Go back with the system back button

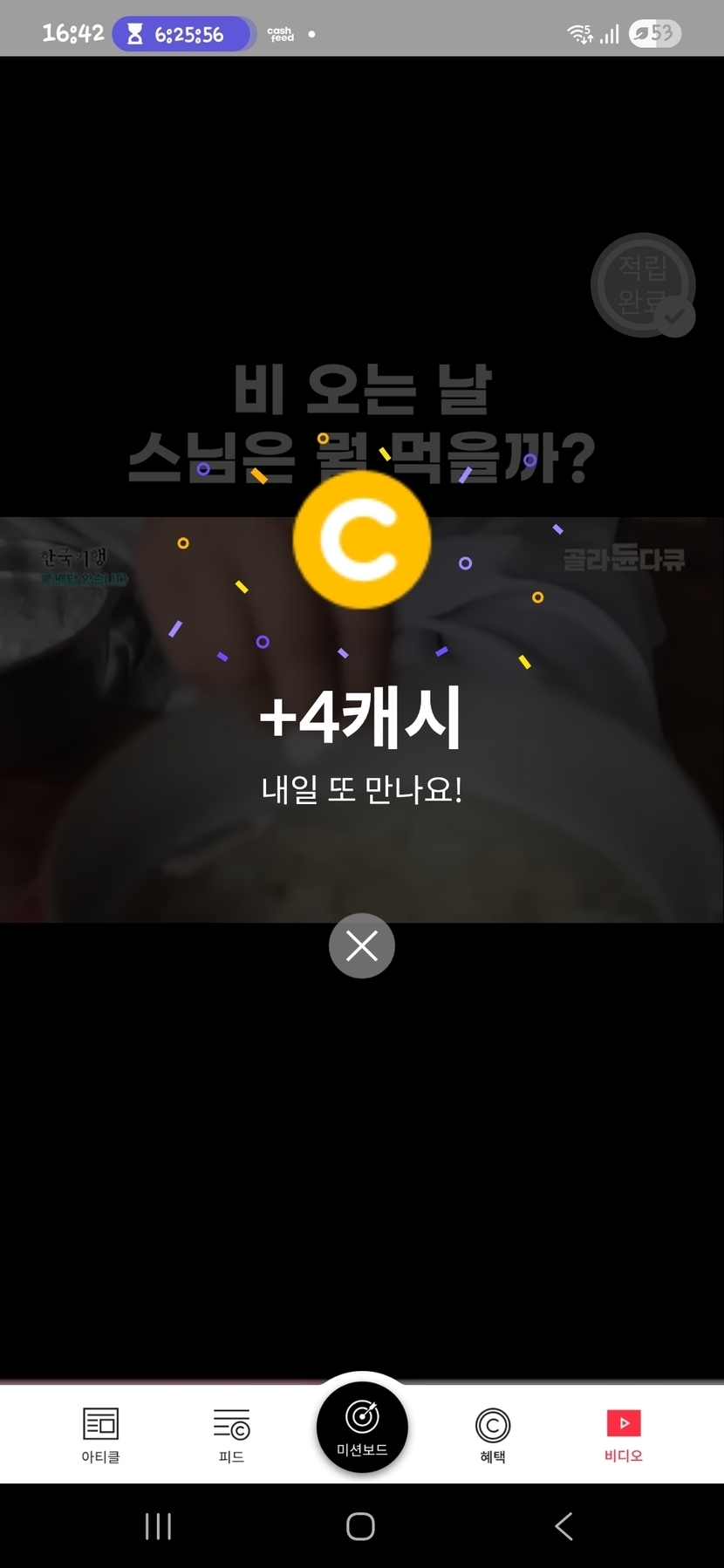coord(563,1526)
